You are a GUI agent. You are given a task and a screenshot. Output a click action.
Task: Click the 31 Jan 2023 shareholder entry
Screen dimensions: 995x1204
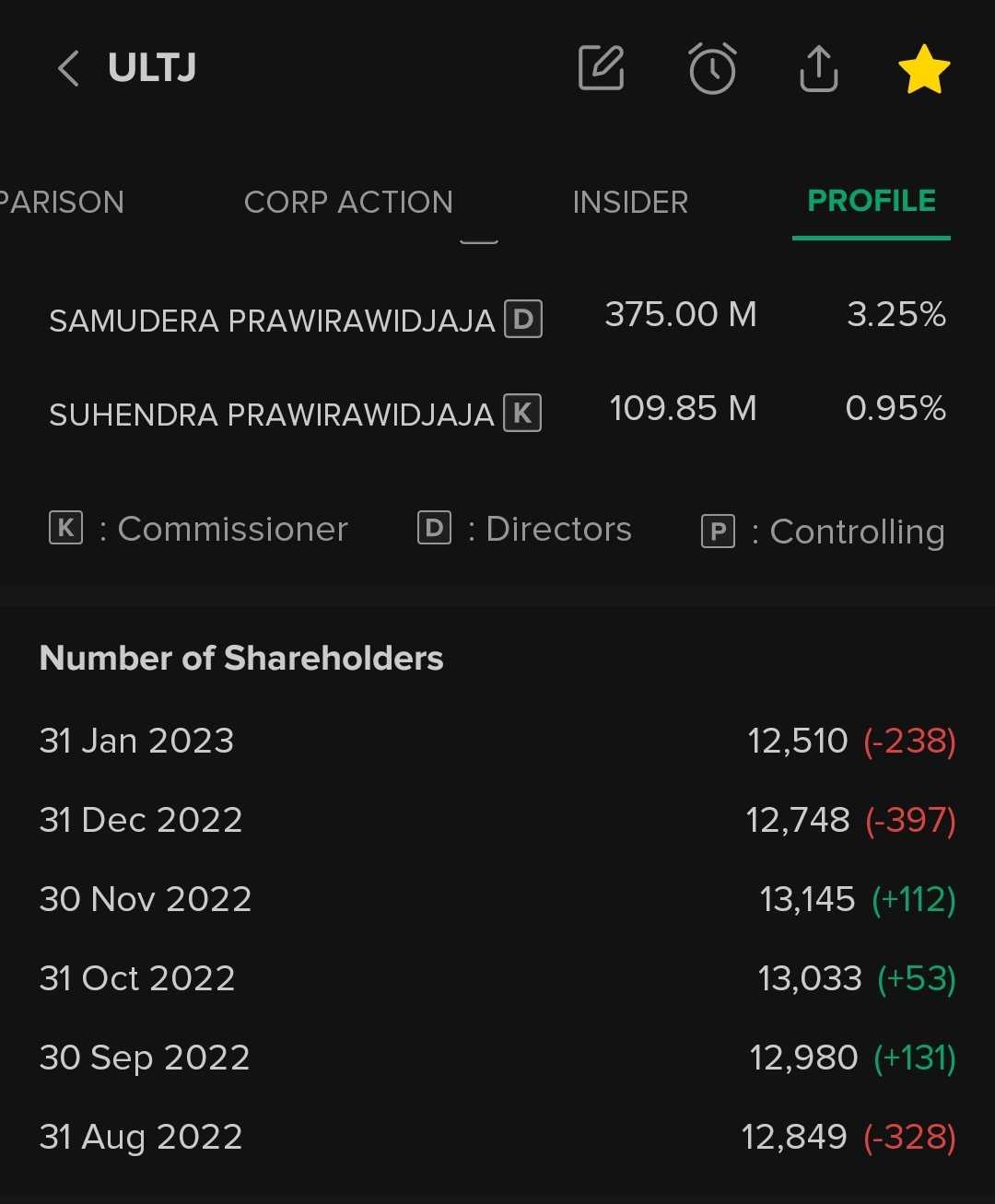tap(135, 741)
